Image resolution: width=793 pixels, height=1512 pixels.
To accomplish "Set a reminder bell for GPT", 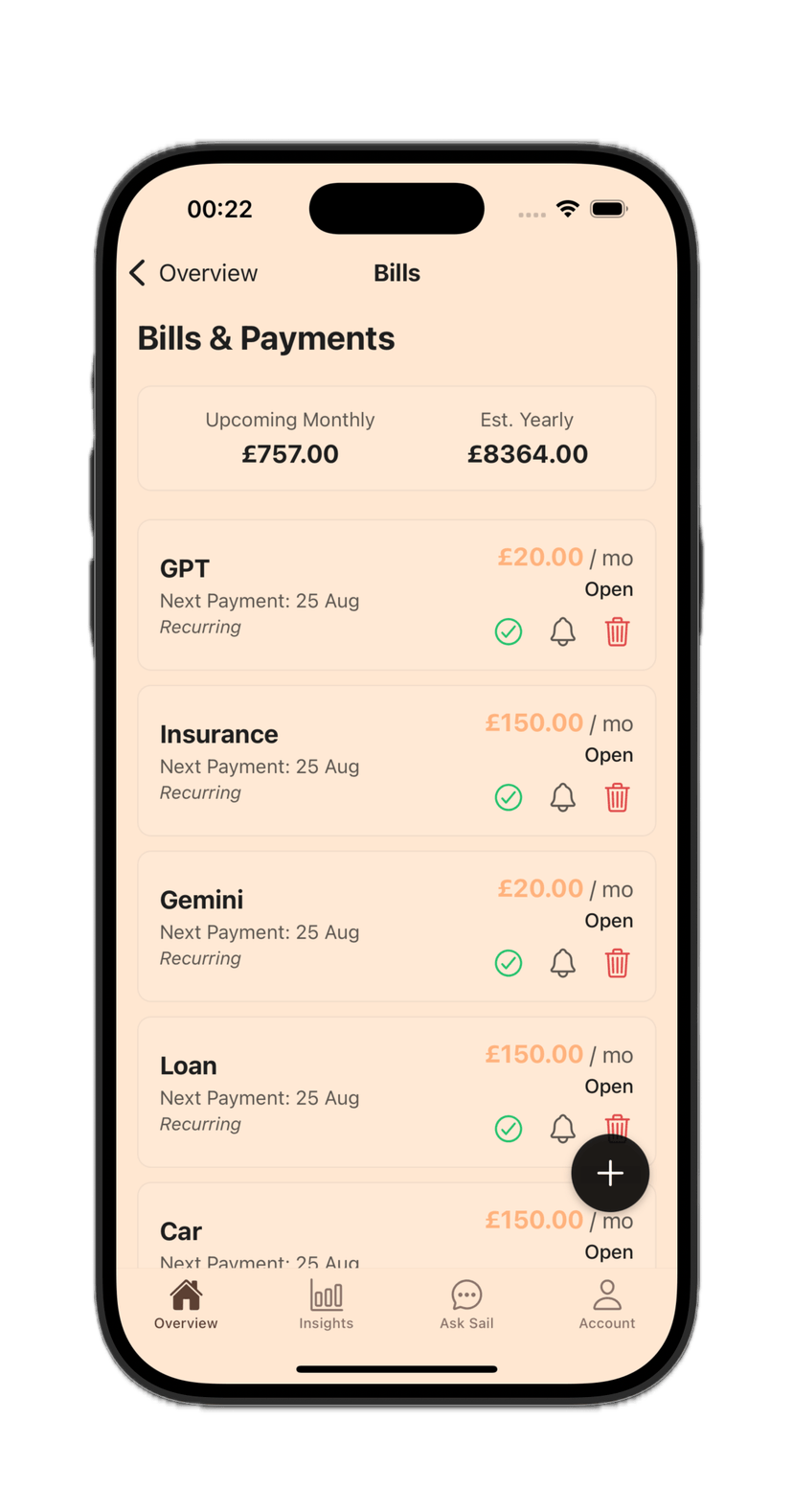I will [x=563, y=632].
